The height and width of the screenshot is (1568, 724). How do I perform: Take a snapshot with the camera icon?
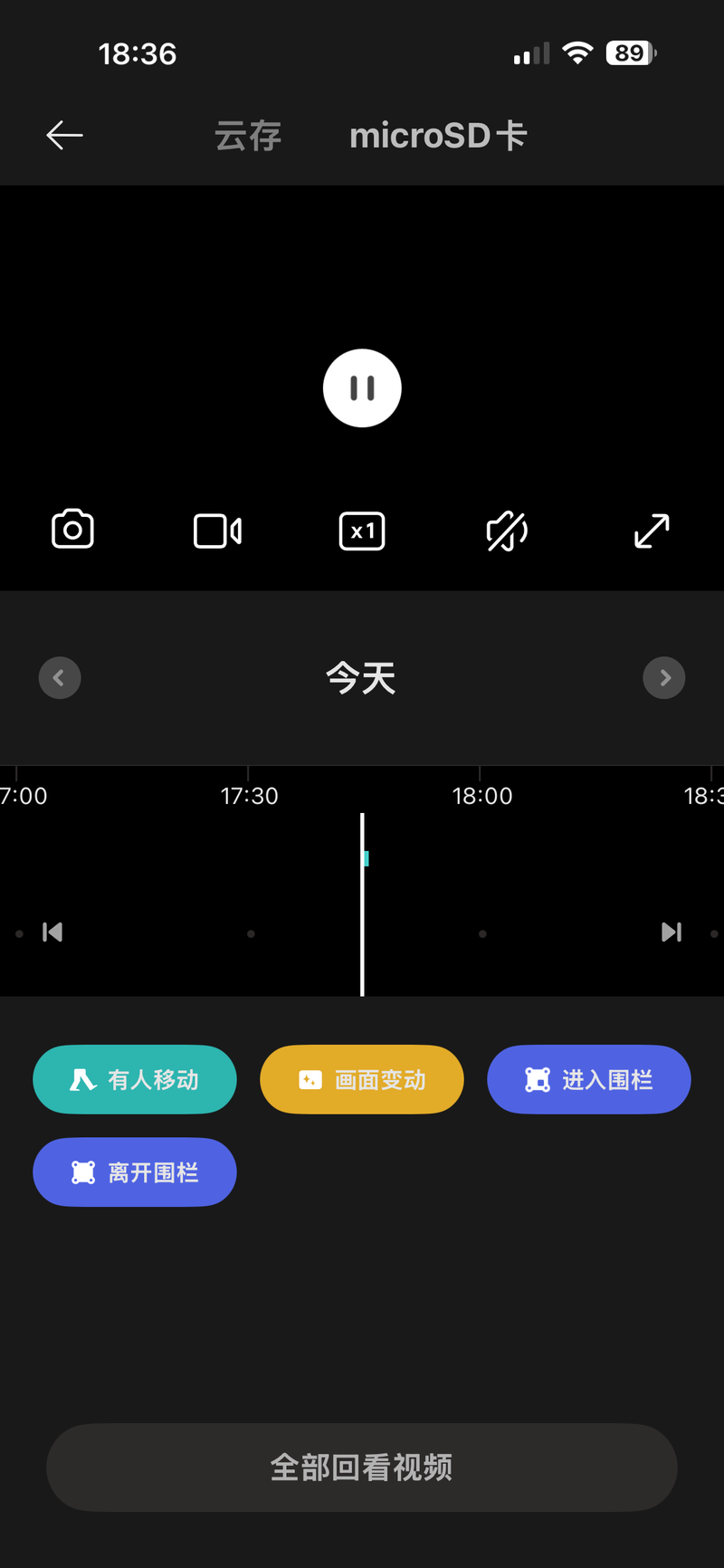[72, 531]
